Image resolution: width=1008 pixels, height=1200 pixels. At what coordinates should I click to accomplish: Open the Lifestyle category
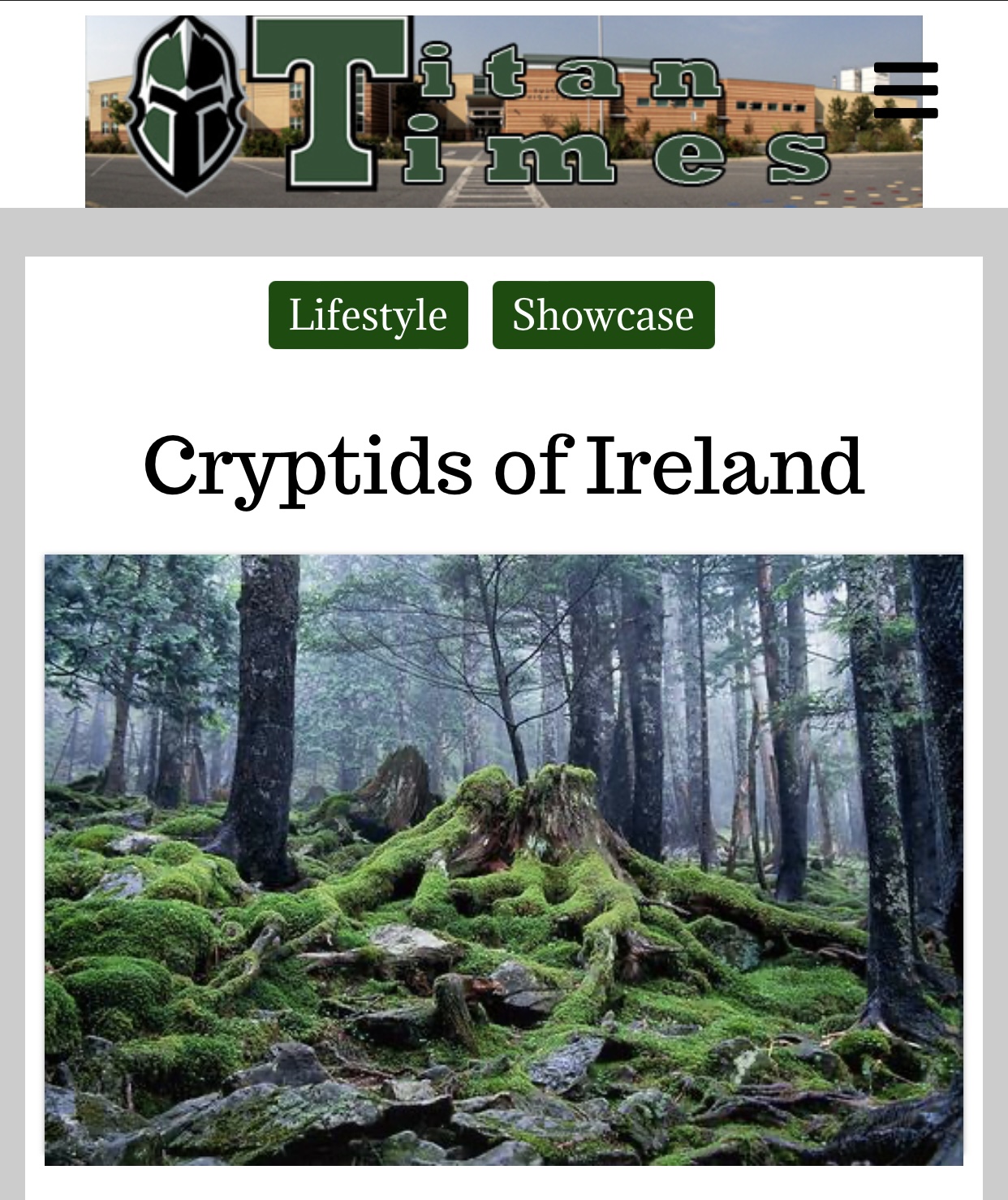tap(368, 315)
